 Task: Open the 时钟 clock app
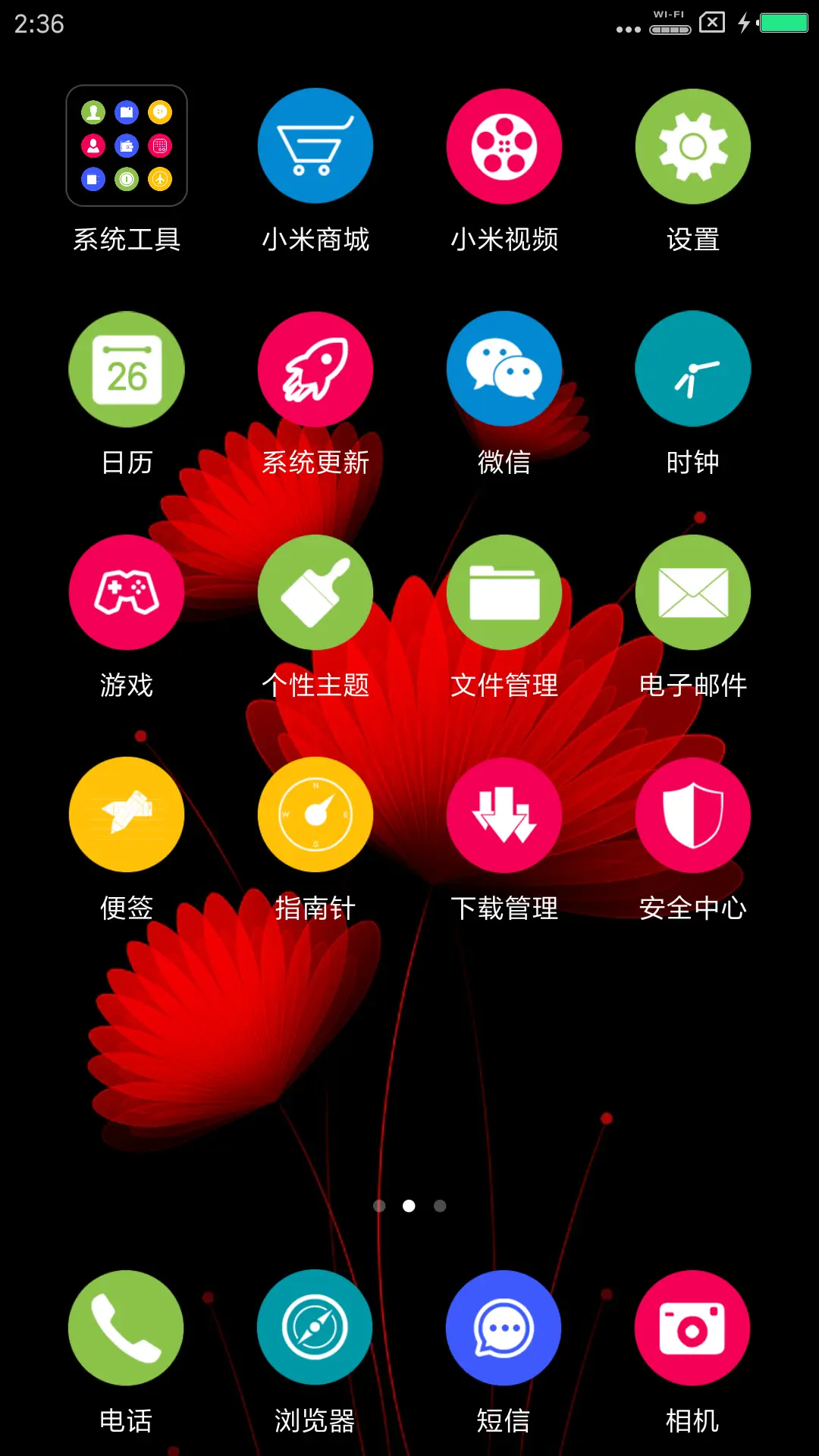[x=692, y=368]
